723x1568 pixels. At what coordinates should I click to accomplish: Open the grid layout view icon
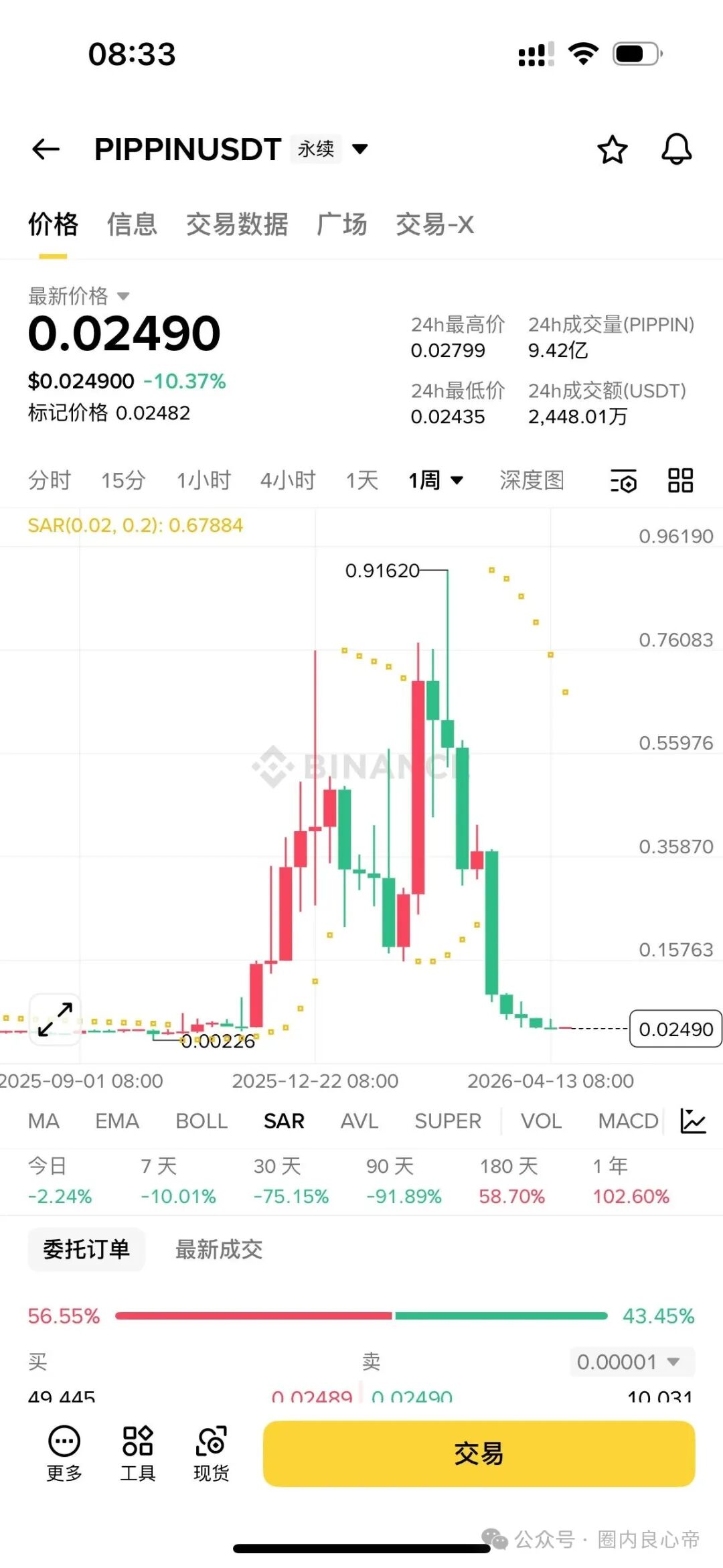(680, 481)
